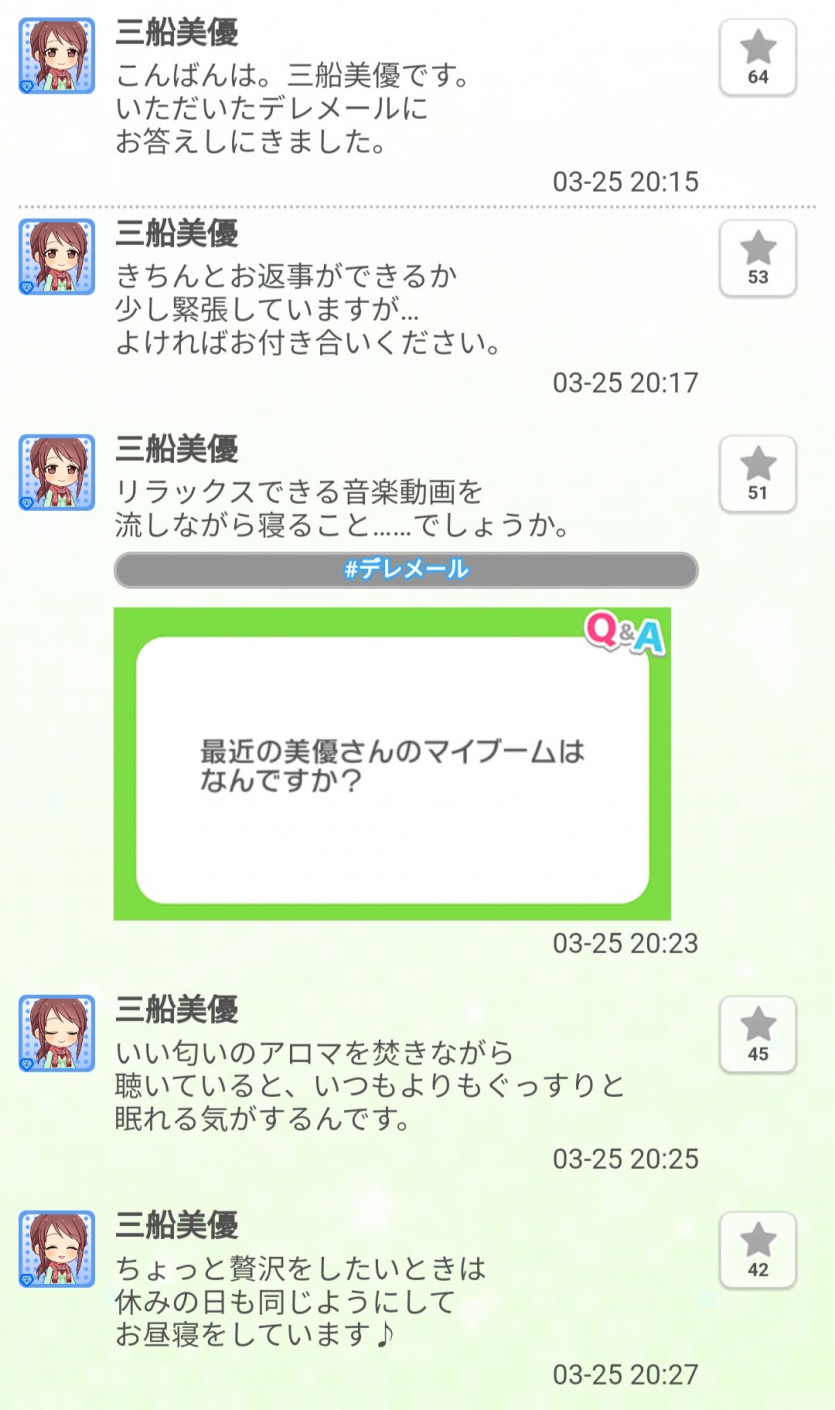The width and height of the screenshot is (835, 1410).
Task: Open the Q&A card about マイブーム
Action: (392, 765)
